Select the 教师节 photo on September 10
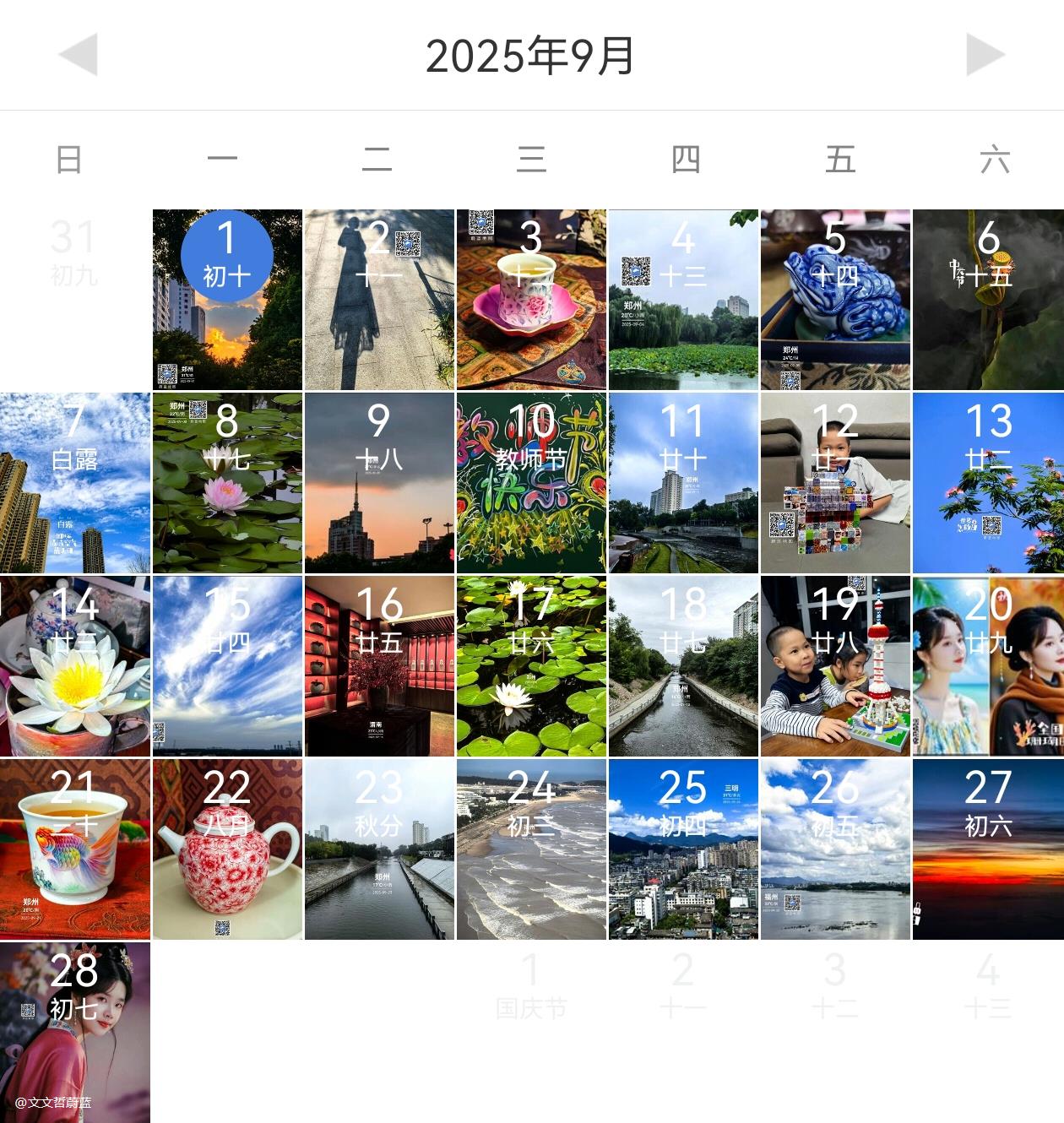Screen dimensions: 1064x1123 531,483
